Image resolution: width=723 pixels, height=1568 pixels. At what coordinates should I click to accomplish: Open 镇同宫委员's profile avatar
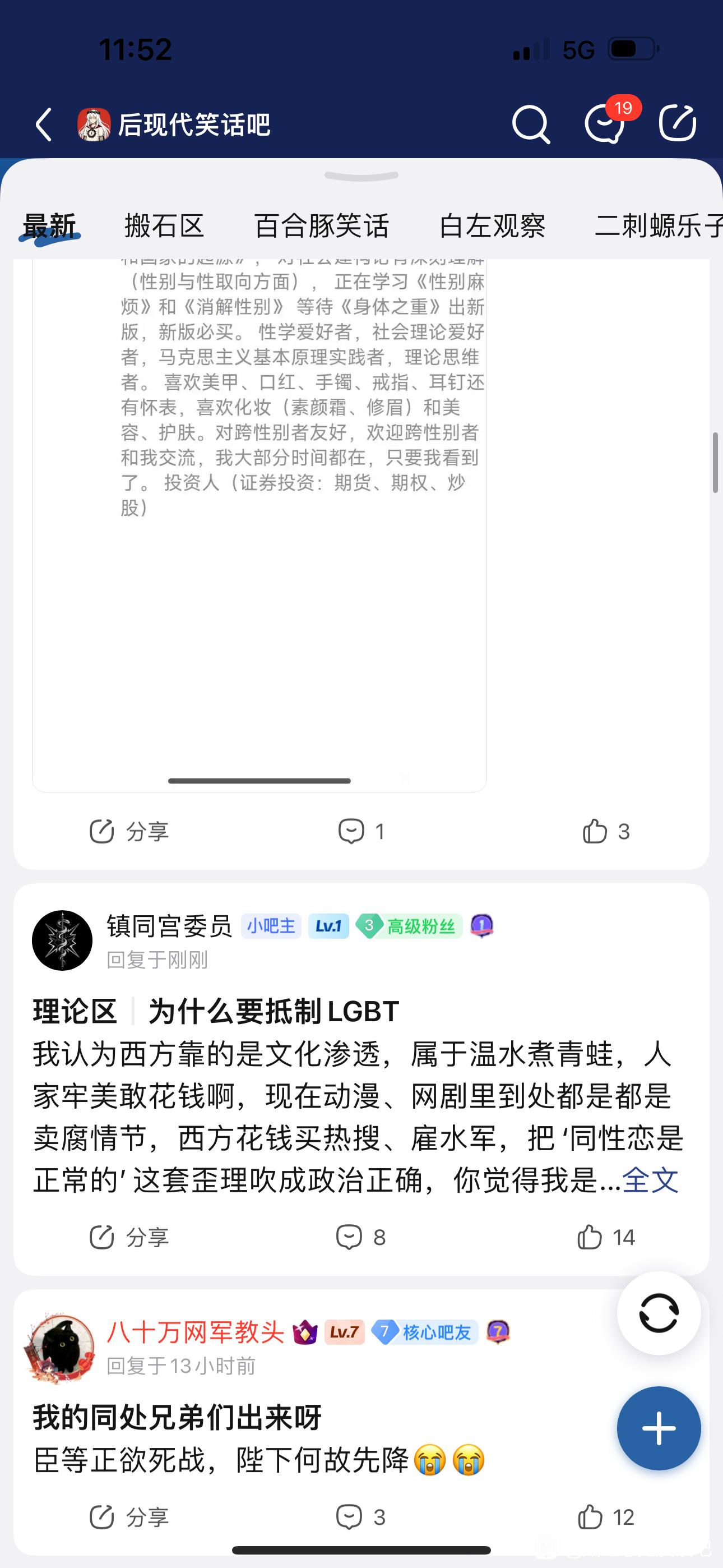(62, 940)
